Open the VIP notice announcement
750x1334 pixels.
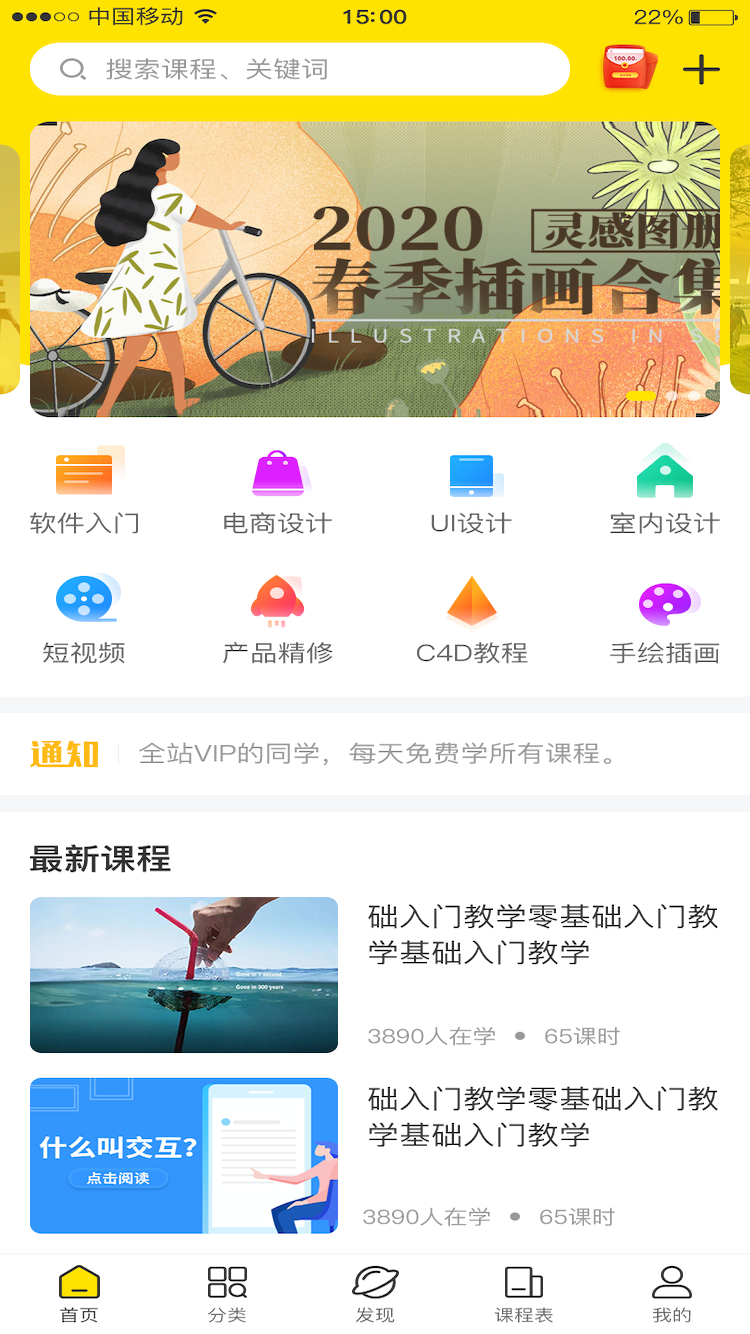point(375,752)
